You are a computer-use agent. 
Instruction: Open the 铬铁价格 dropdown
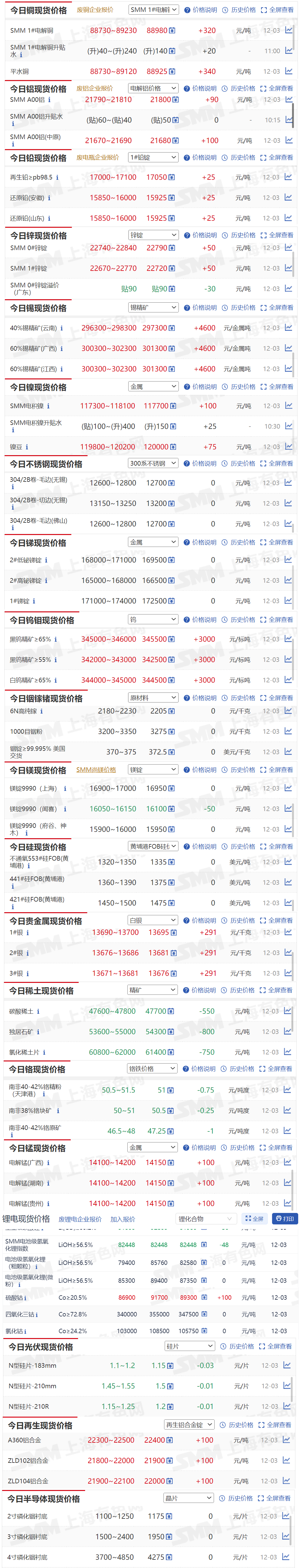pos(152,1069)
